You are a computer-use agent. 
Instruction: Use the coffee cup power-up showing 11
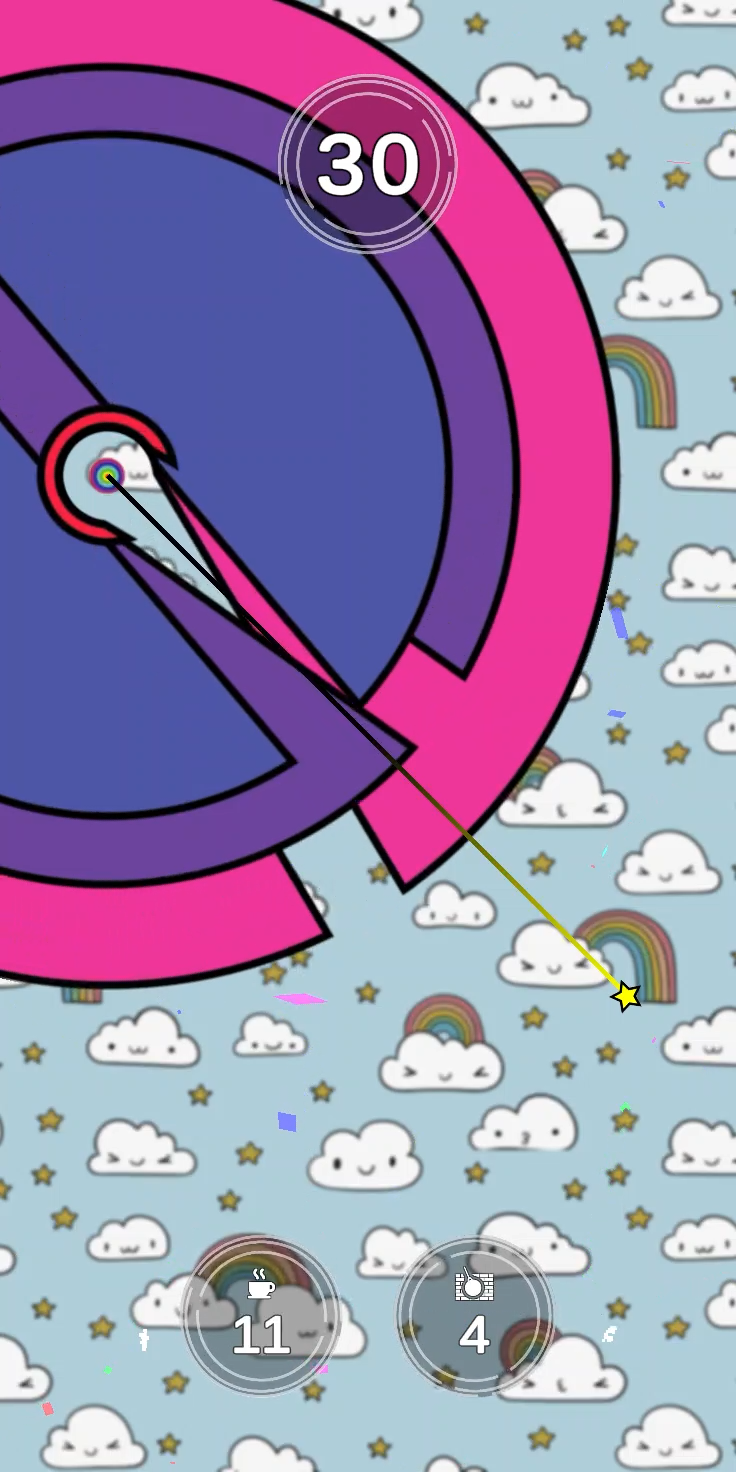[x=261, y=1316]
